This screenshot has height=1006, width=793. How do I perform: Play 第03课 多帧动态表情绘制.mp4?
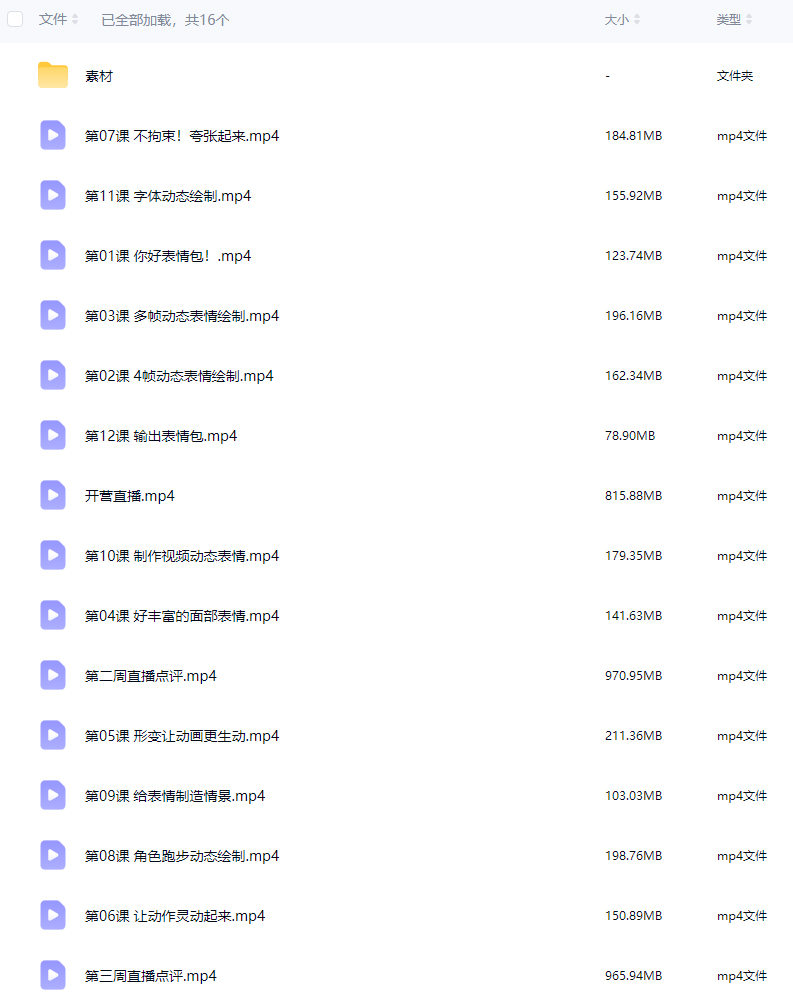181,316
